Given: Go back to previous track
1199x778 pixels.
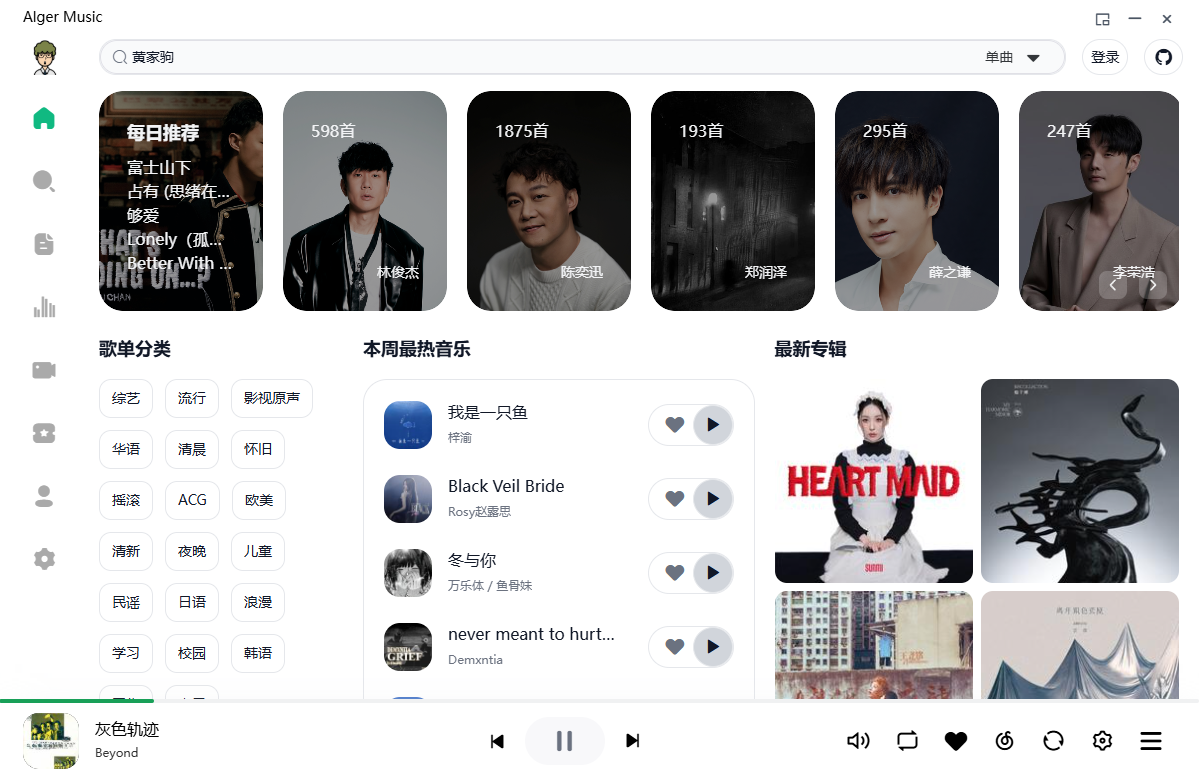Looking at the screenshot, I should point(497,741).
